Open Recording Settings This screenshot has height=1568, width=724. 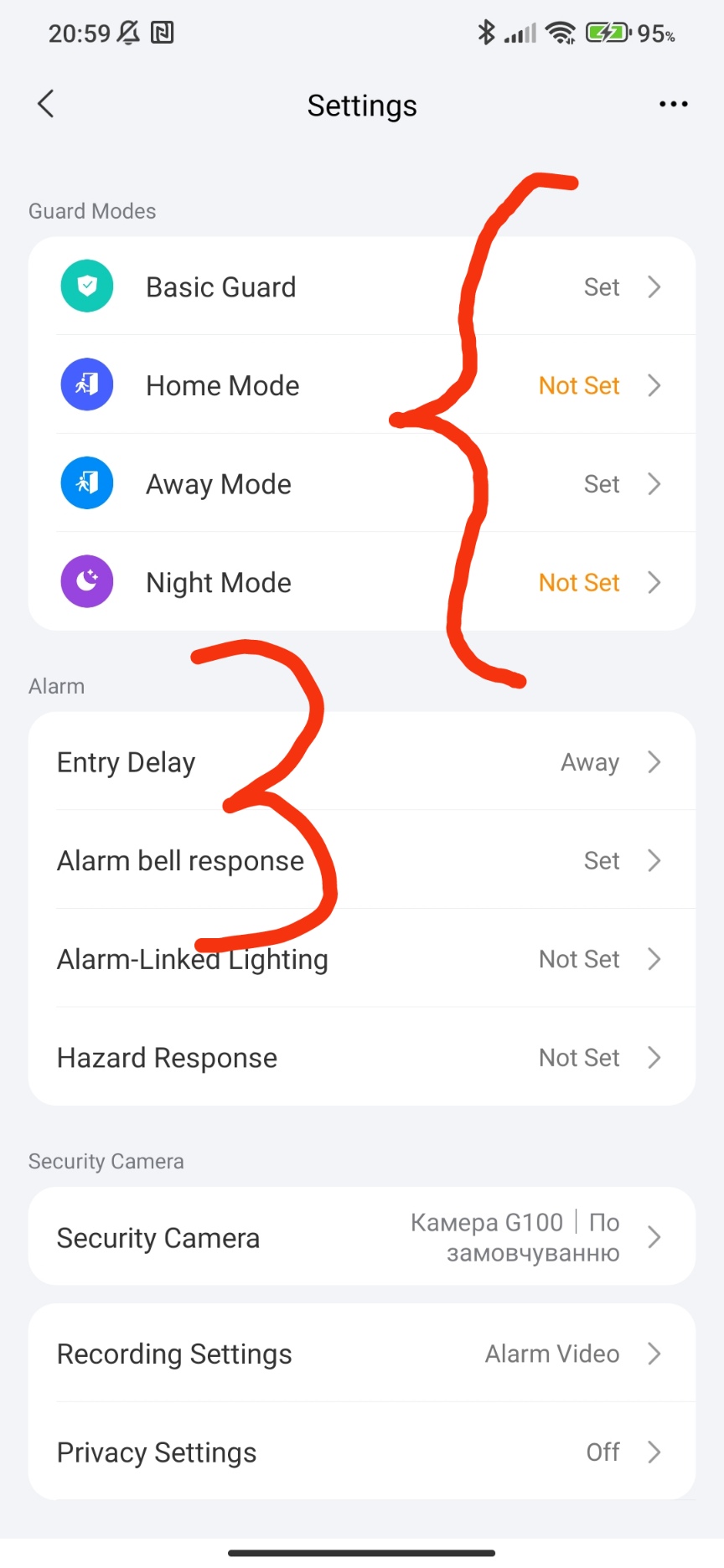(362, 1354)
